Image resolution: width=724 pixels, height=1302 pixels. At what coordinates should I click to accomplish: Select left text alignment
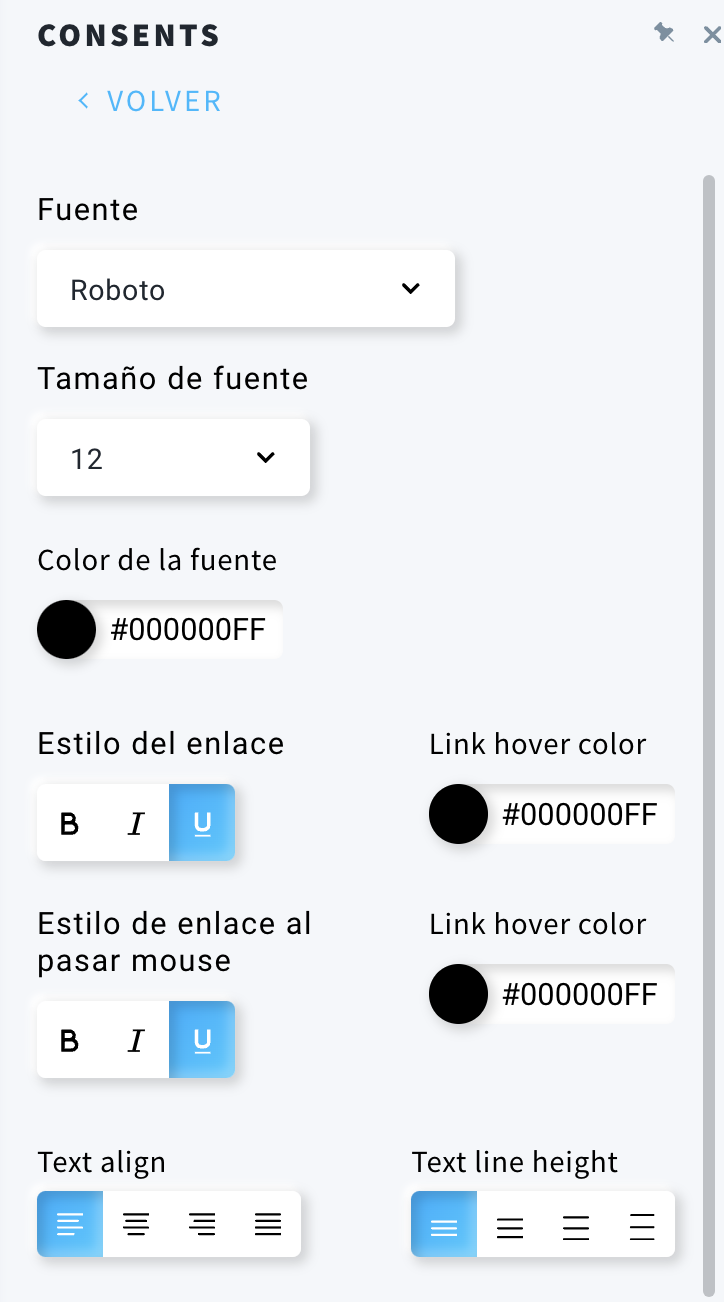coord(70,1224)
